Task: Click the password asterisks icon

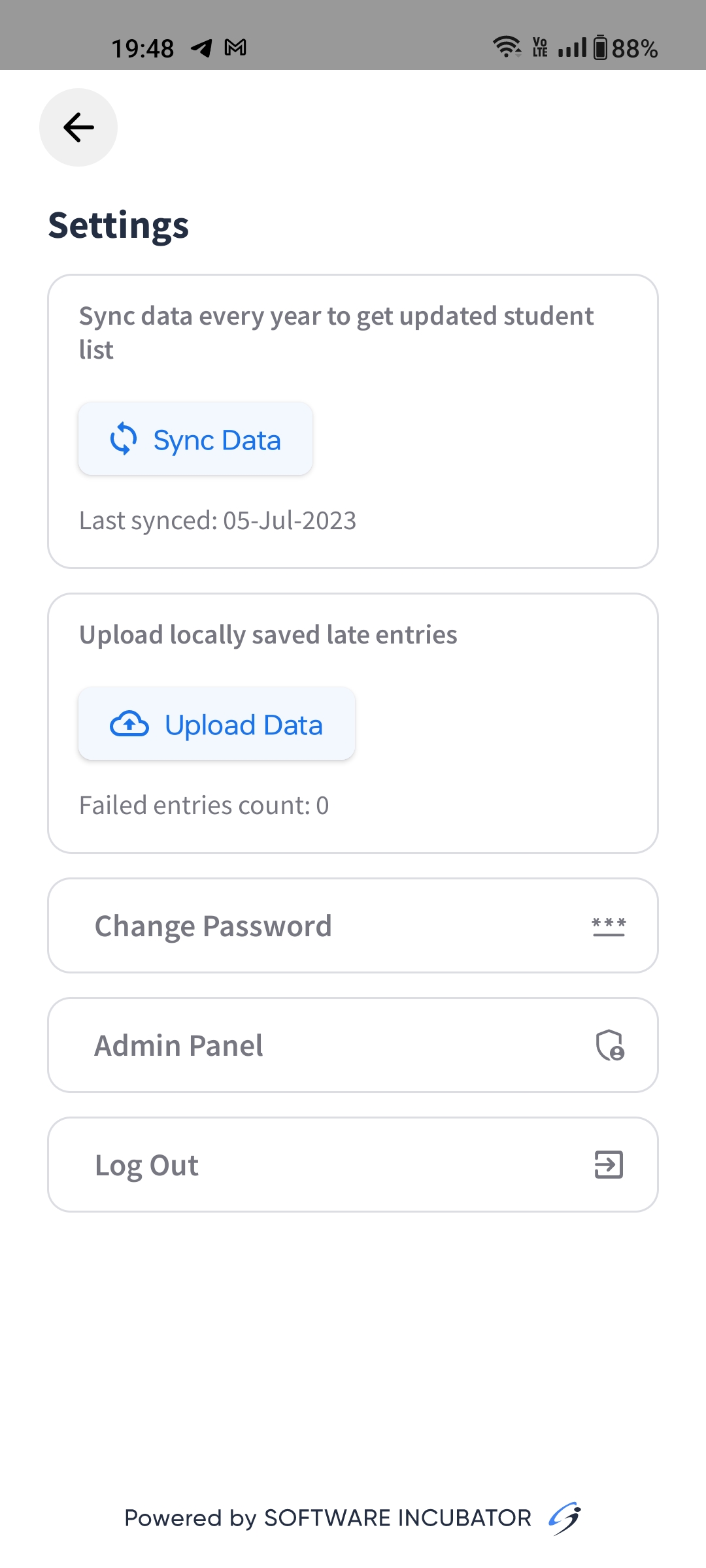Action: click(x=609, y=925)
